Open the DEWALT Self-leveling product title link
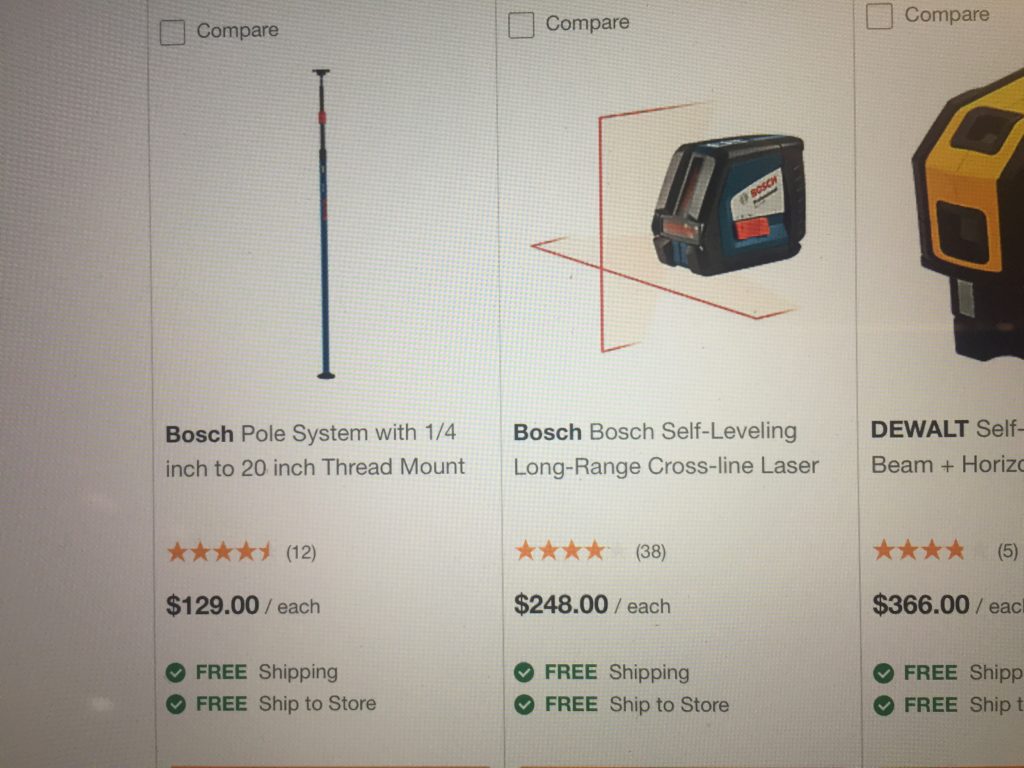The width and height of the screenshot is (1024, 768). pos(945,447)
